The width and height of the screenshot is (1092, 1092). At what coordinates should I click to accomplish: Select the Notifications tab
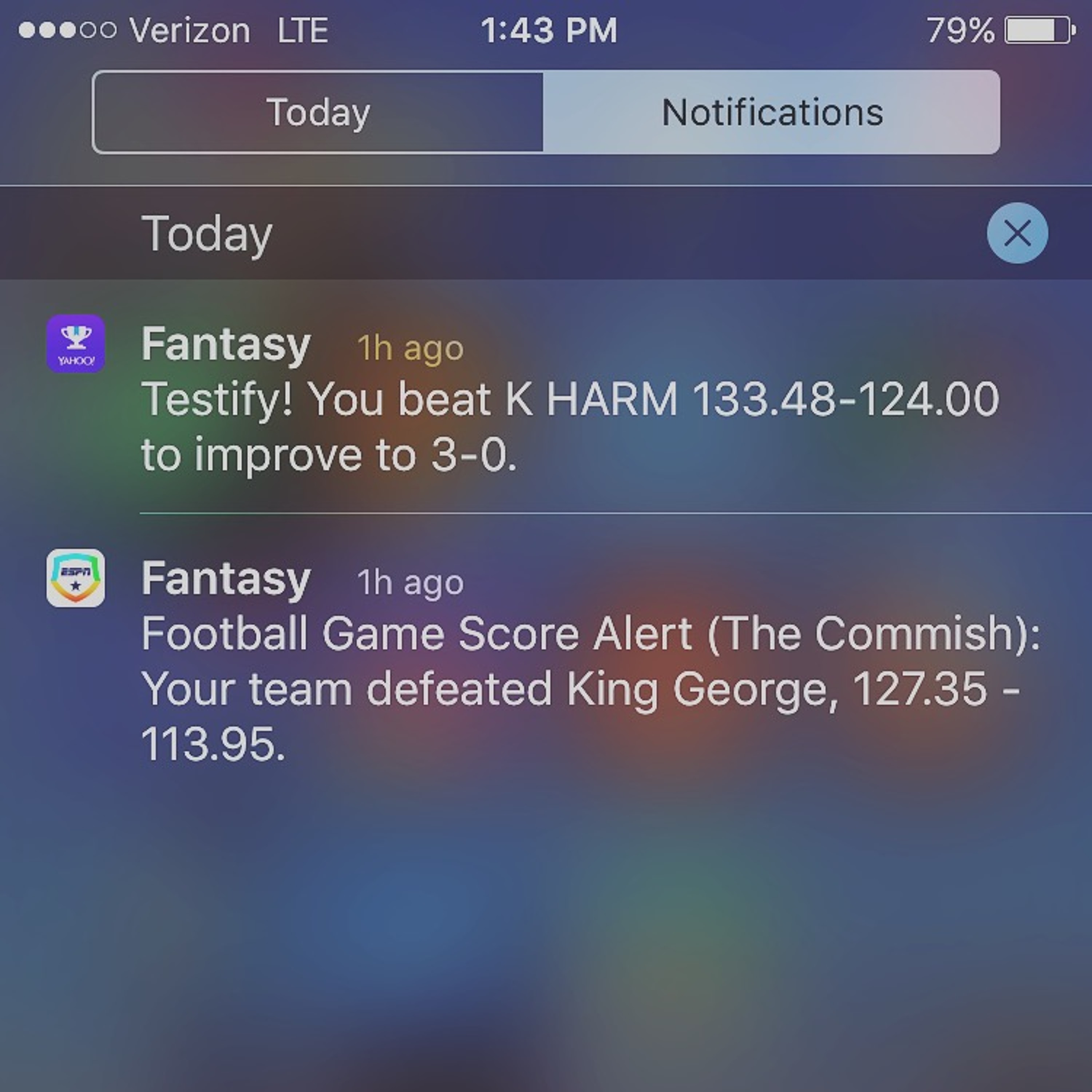pos(772,112)
